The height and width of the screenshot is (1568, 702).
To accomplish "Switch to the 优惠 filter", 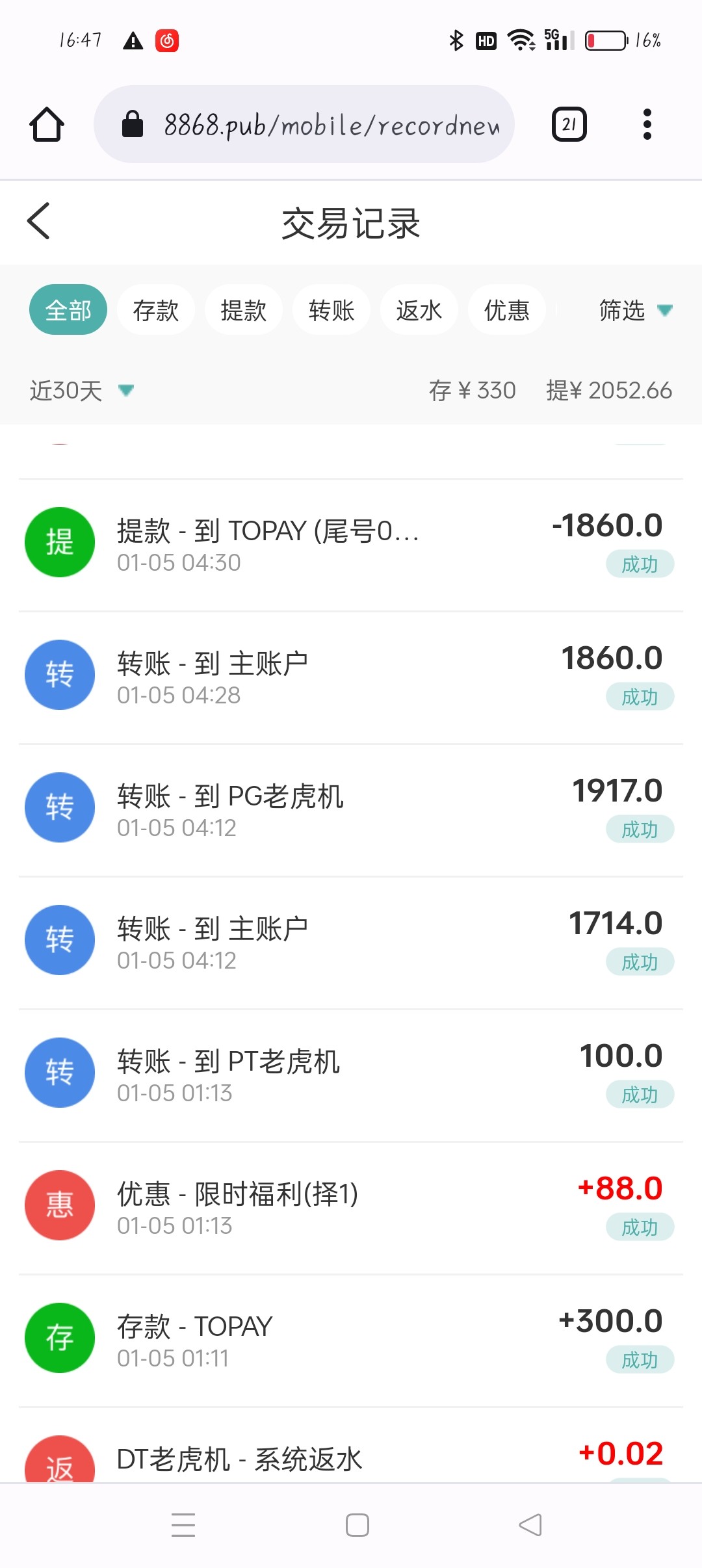I will [507, 310].
